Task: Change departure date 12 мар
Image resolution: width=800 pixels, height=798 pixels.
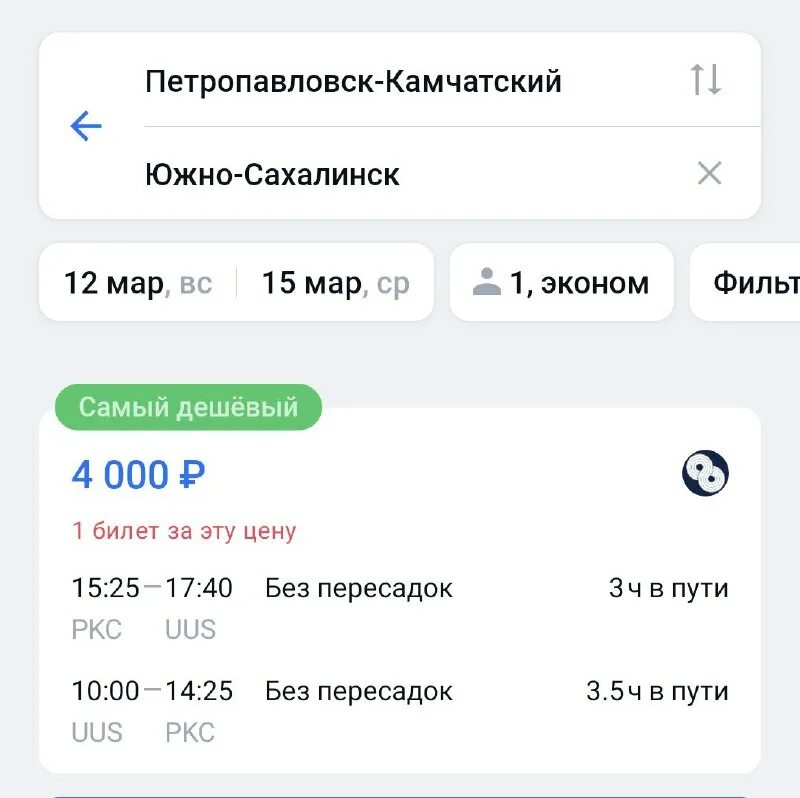Action: tap(138, 283)
